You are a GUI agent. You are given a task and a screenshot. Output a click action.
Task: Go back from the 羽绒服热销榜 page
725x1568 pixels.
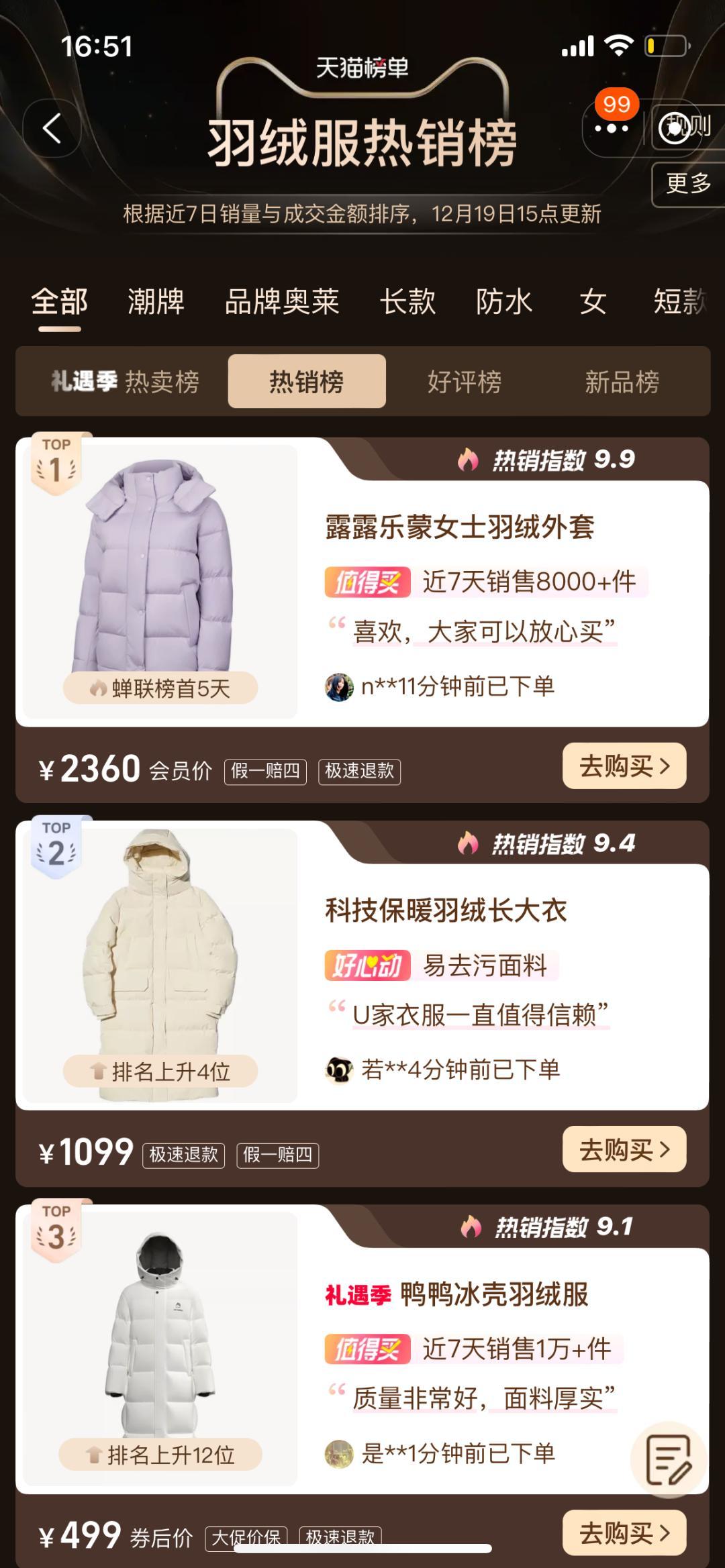point(52,128)
